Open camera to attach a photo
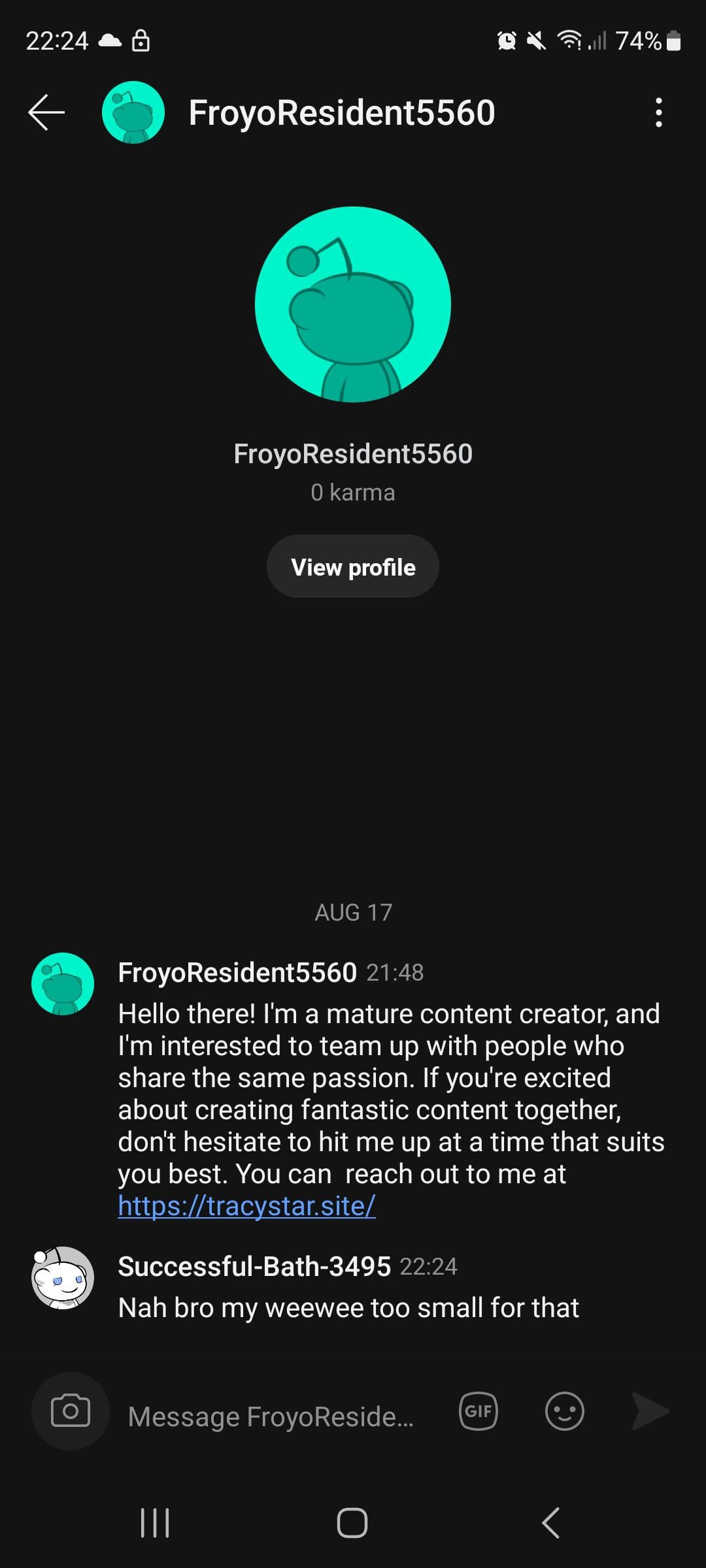 (70, 1411)
